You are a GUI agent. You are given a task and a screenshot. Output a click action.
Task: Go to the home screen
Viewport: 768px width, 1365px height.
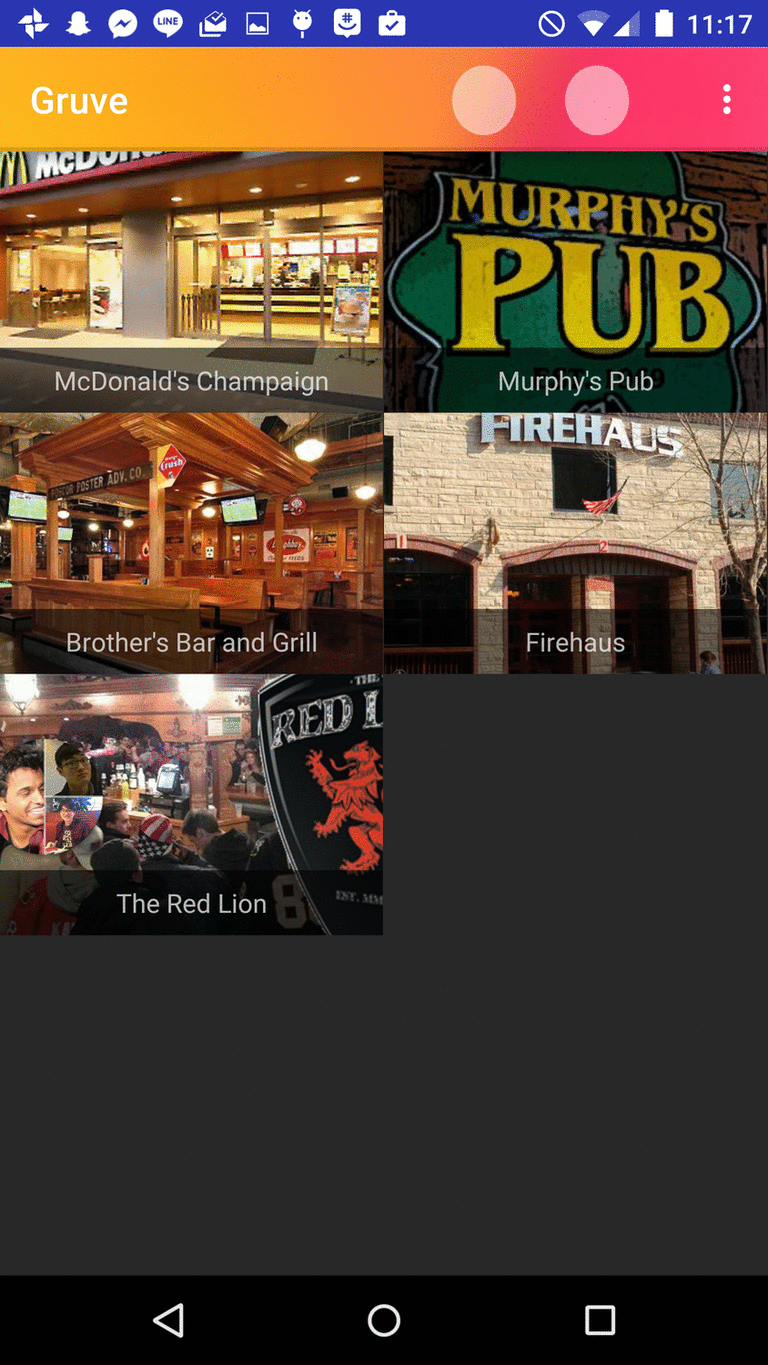tap(384, 1320)
